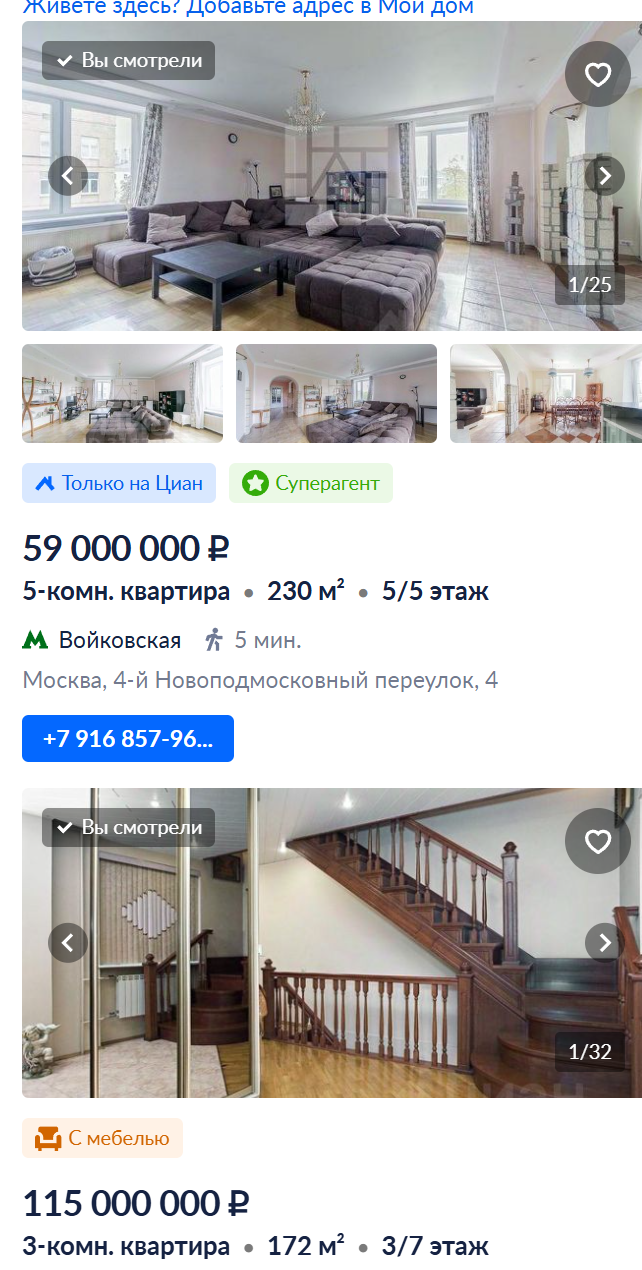Image resolution: width=642 pixels, height=1270 pixels.
Task: Show previous photo of the Войковская apartment
Action: [68, 176]
